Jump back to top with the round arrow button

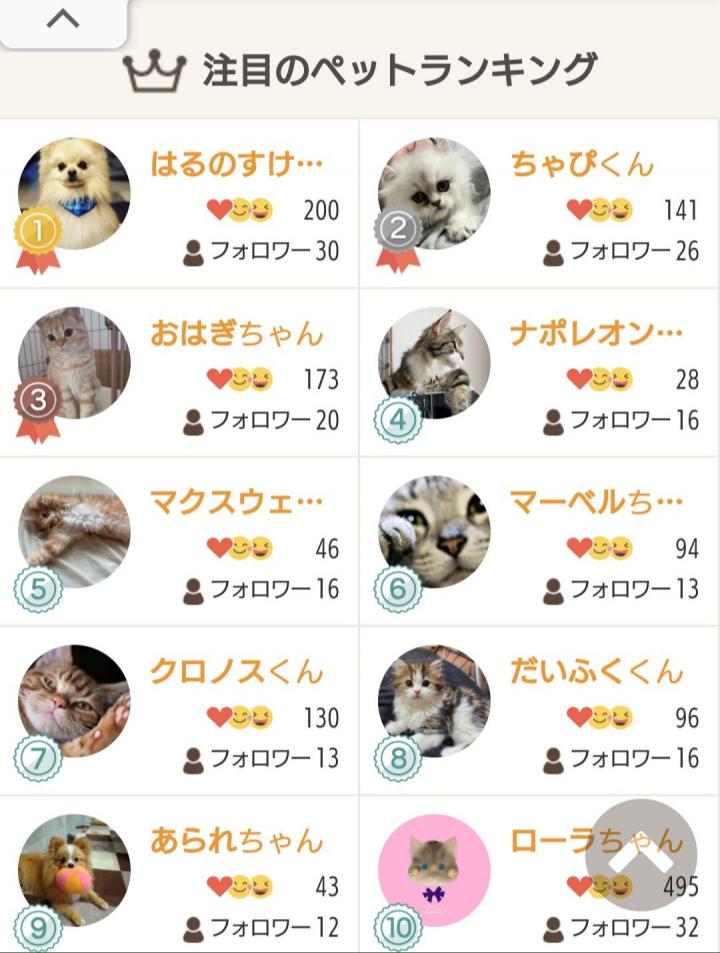[x=640, y=855]
